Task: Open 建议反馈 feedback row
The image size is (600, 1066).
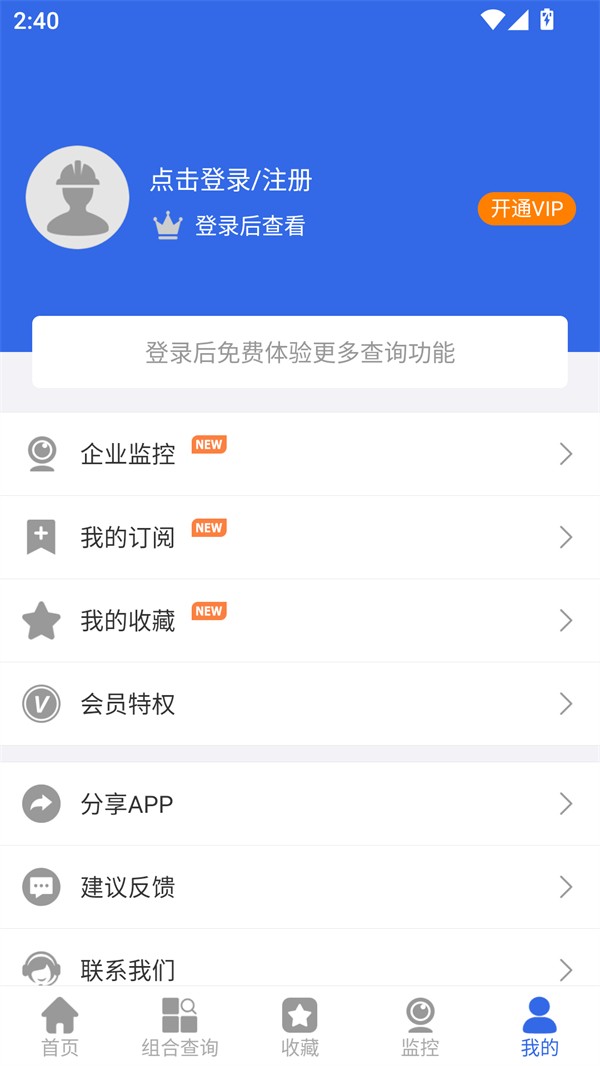Action: click(300, 887)
